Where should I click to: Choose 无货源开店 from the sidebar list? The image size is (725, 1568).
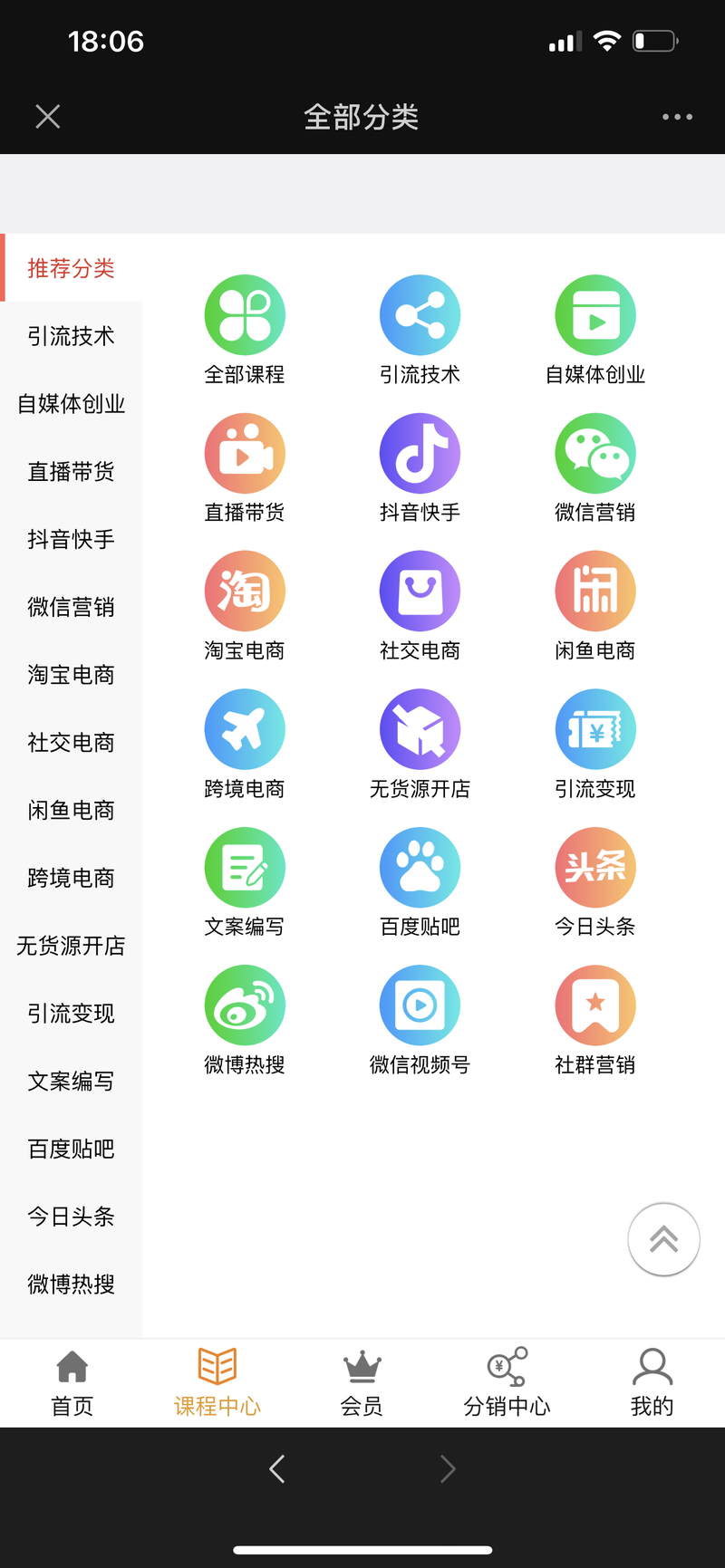[71, 946]
